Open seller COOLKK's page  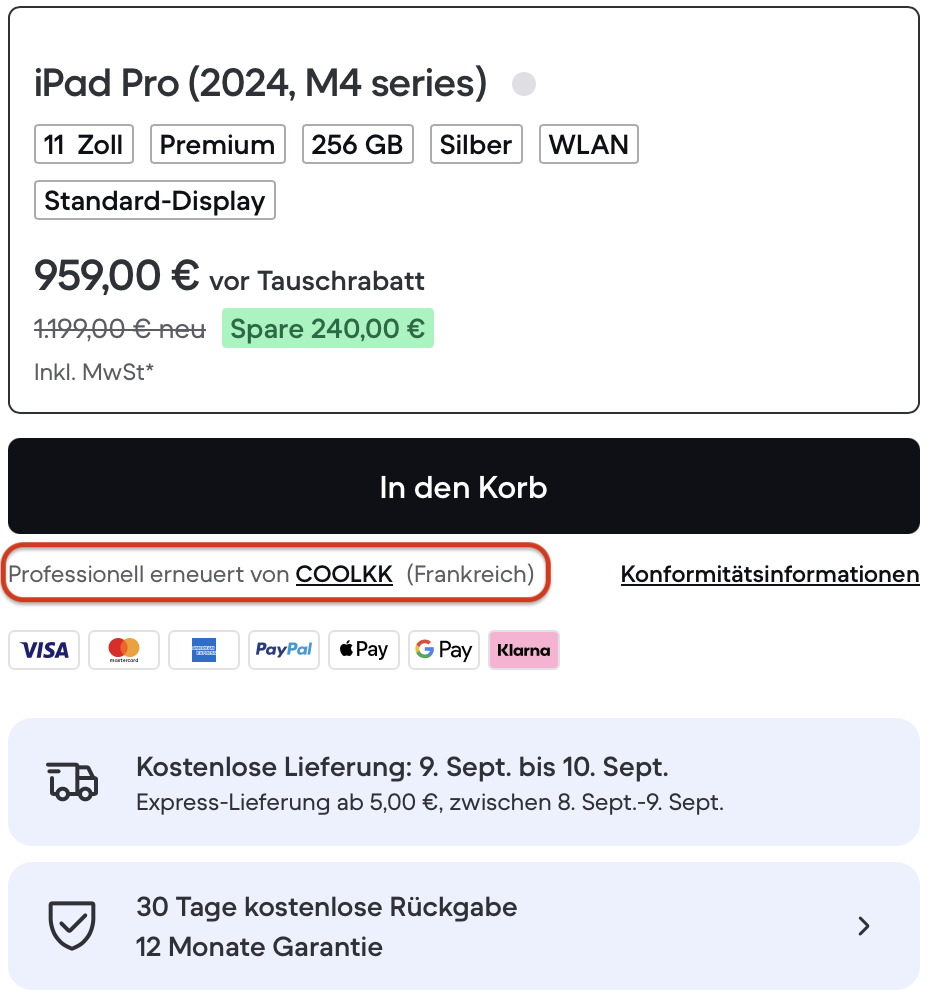pos(344,575)
